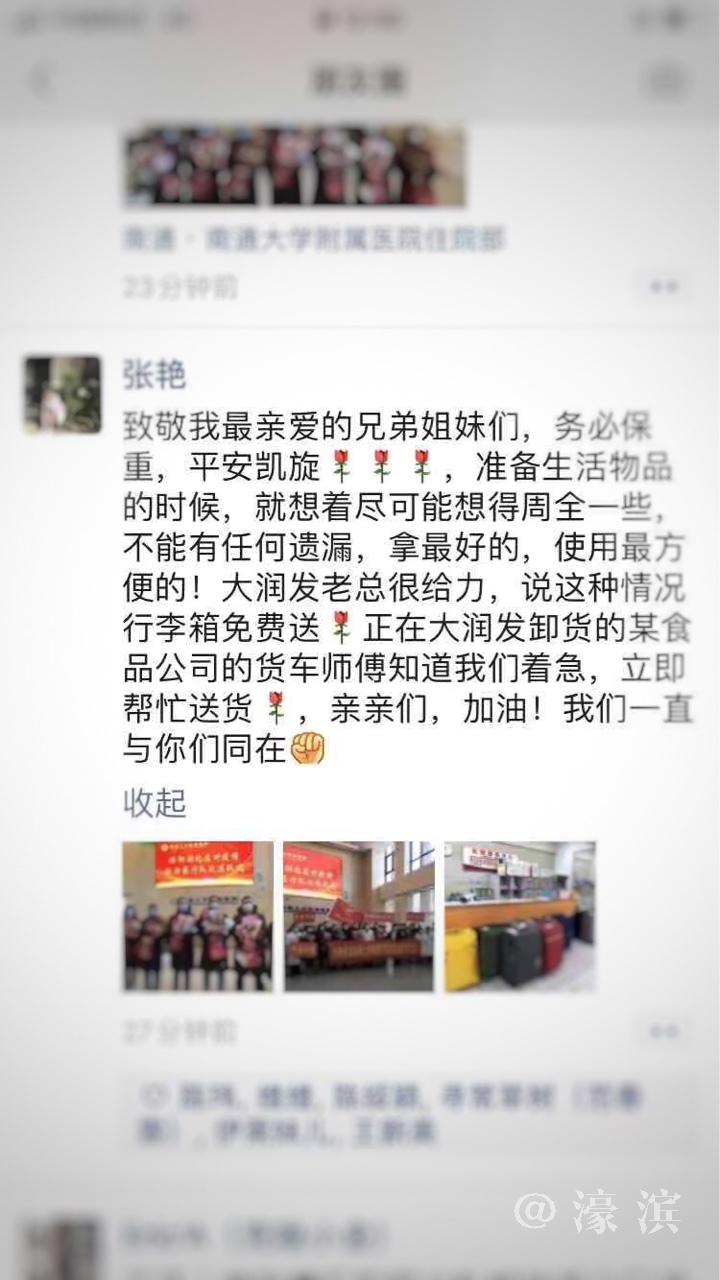Open the first photo of staff in masks
The image size is (720, 1280).
197,916
